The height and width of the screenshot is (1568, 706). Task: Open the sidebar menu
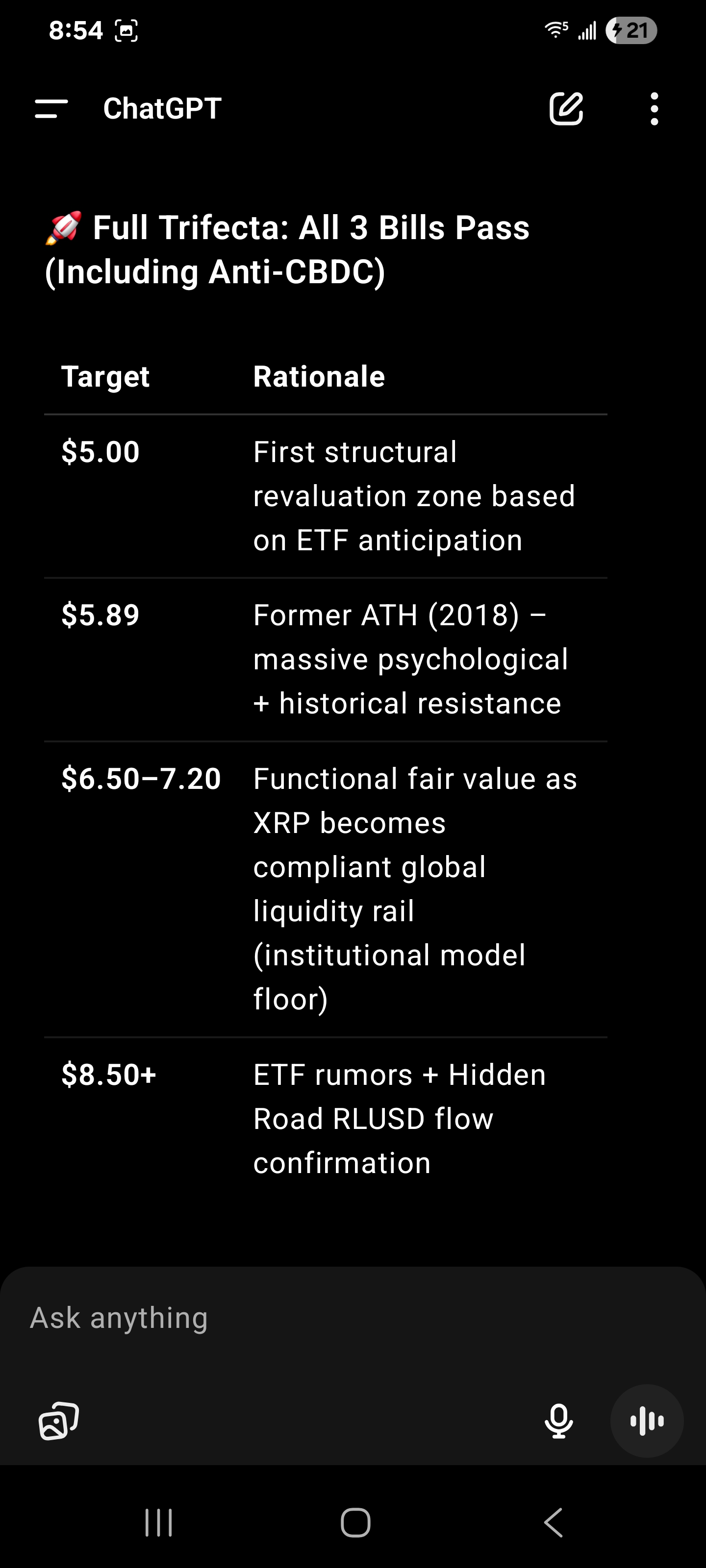pyautogui.click(x=51, y=109)
